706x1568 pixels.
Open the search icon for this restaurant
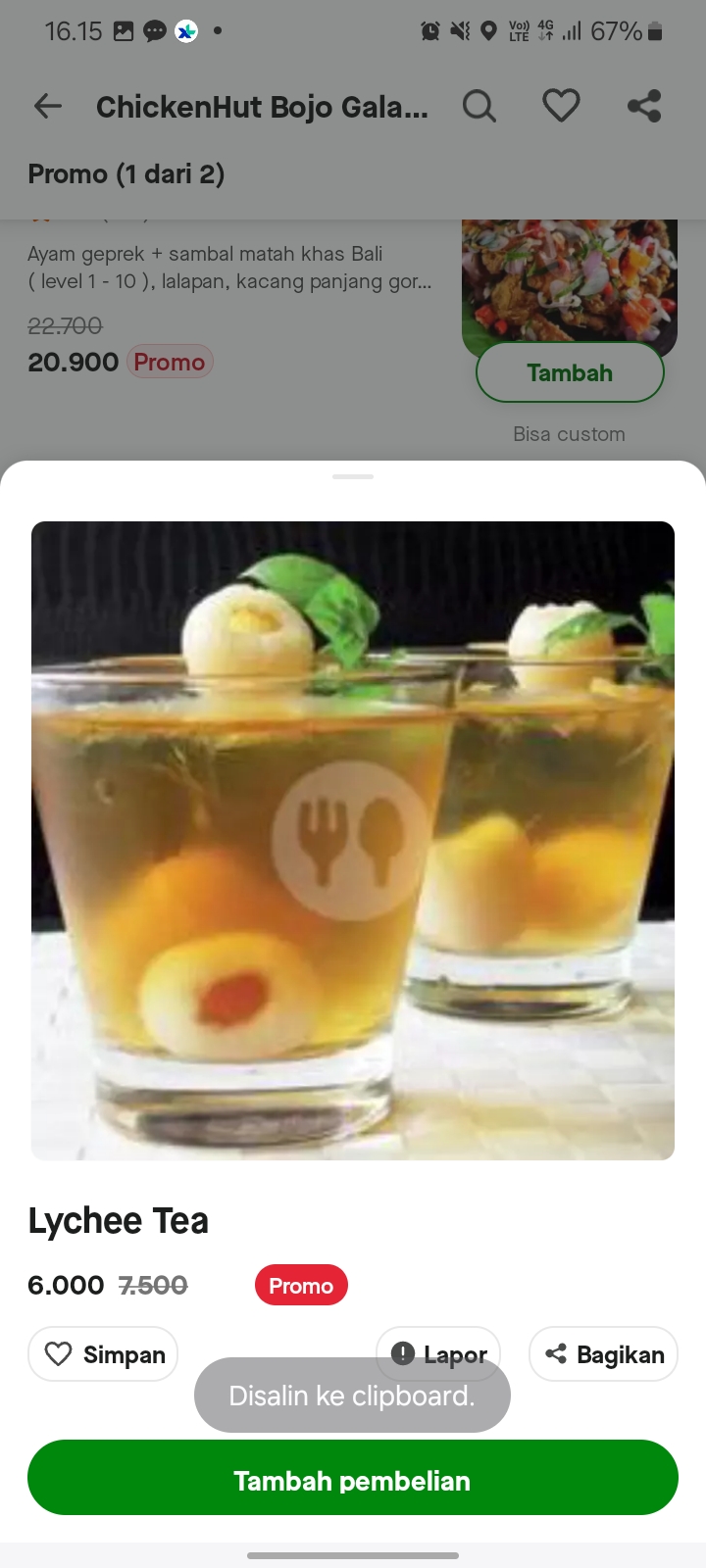(479, 106)
